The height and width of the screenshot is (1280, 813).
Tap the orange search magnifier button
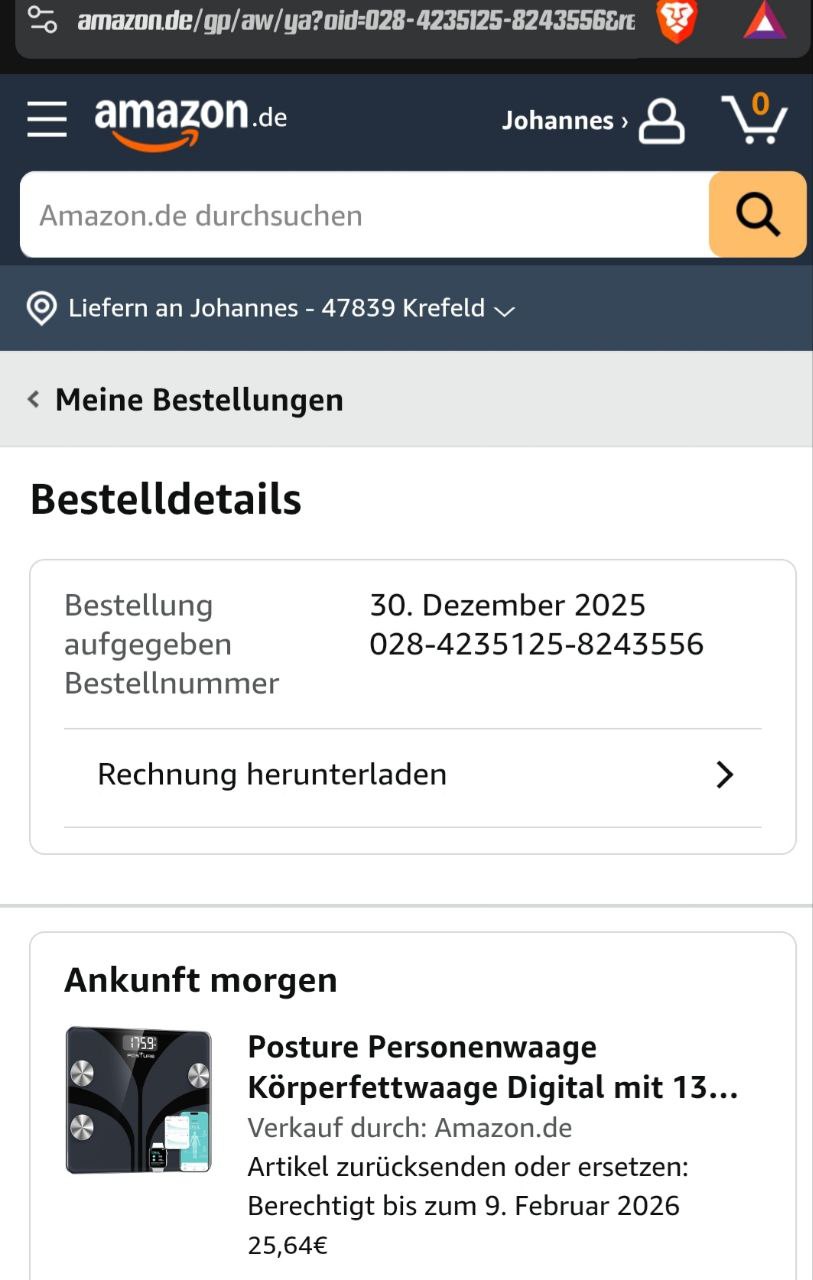[757, 215]
